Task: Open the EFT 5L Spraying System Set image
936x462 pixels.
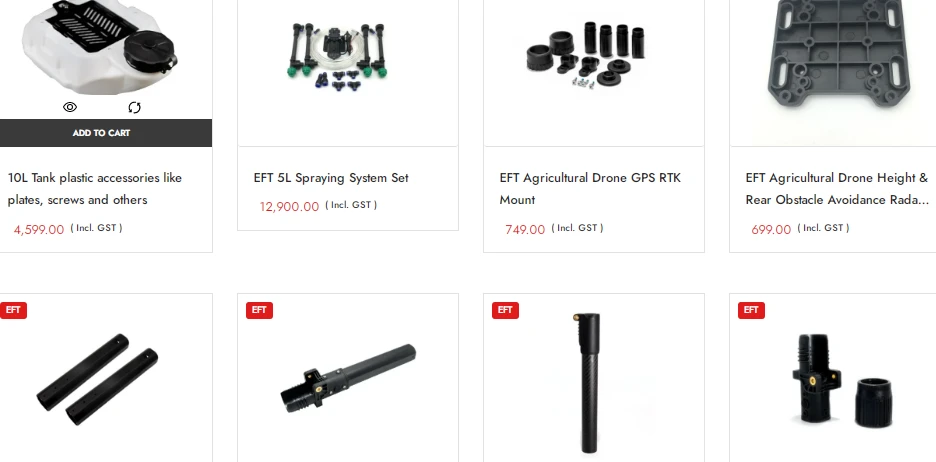Action: point(347,55)
